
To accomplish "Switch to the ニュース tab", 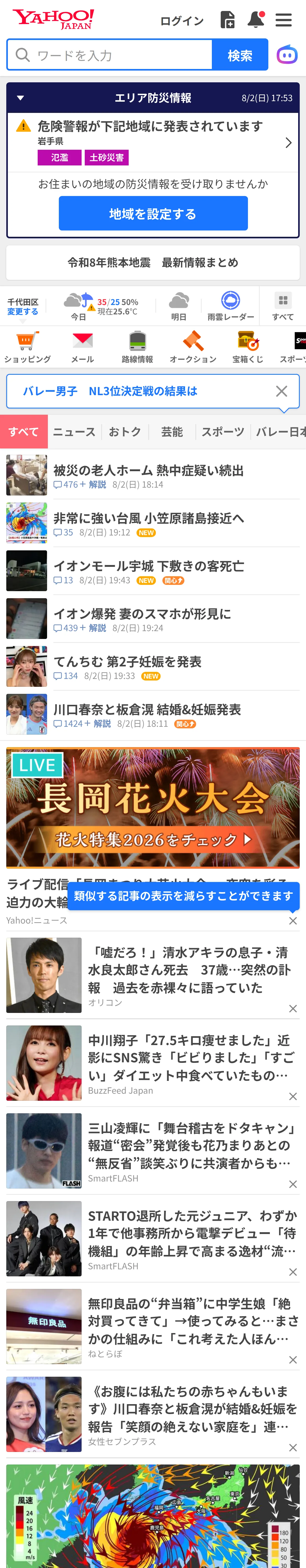I will point(74,431).
